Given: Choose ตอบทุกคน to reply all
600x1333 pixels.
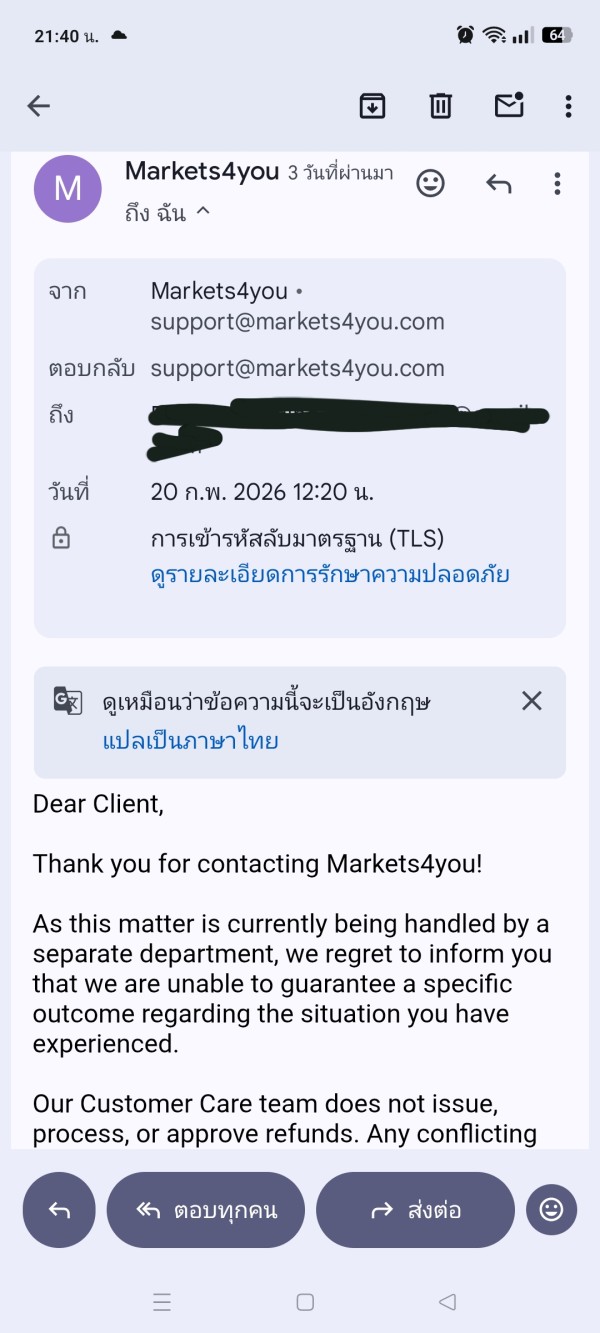Looking at the screenshot, I should click(x=206, y=1210).
